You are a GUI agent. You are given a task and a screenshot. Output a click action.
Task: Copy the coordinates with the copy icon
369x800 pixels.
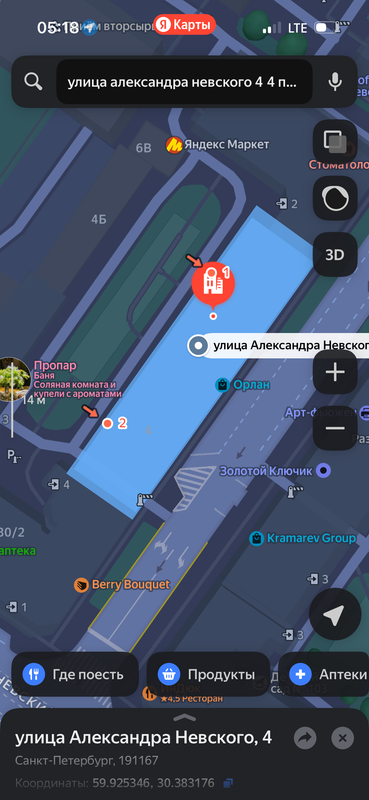click(228, 783)
